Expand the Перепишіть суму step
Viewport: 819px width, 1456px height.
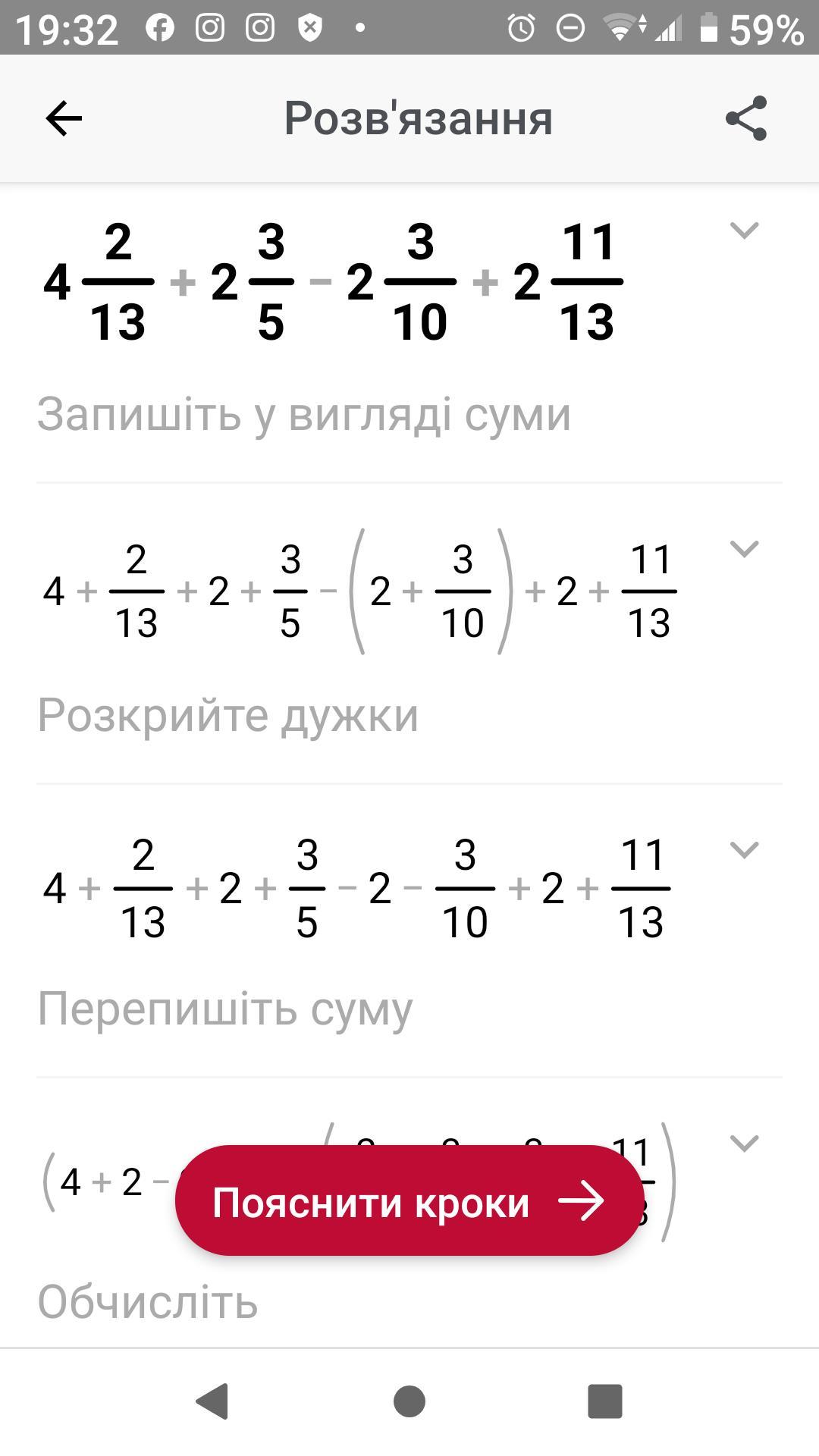pos(744,850)
